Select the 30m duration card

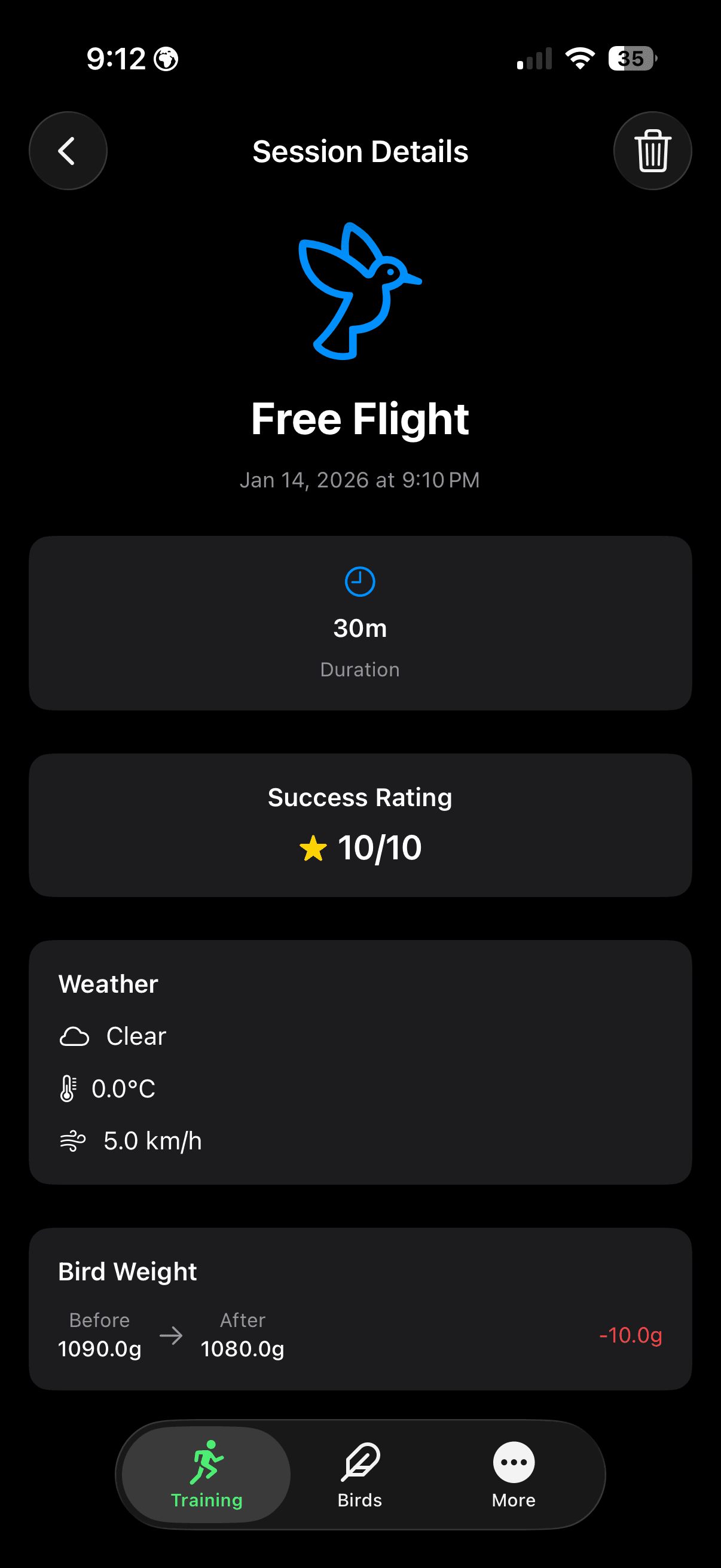coord(360,623)
